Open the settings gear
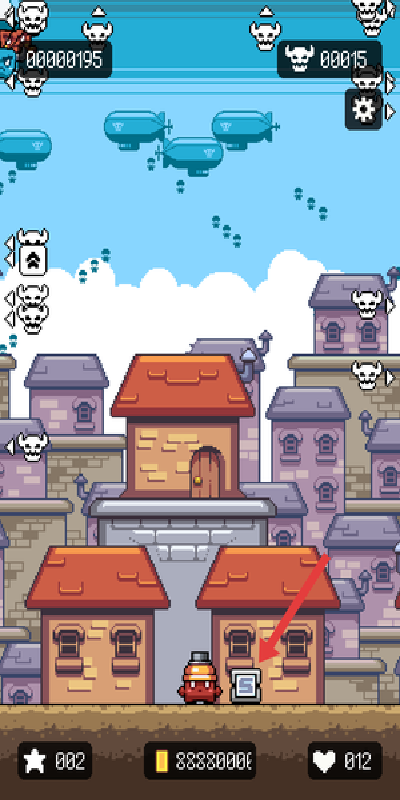The width and height of the screenshot is (400, 800). pyautogui.click(x=364, y=109)
